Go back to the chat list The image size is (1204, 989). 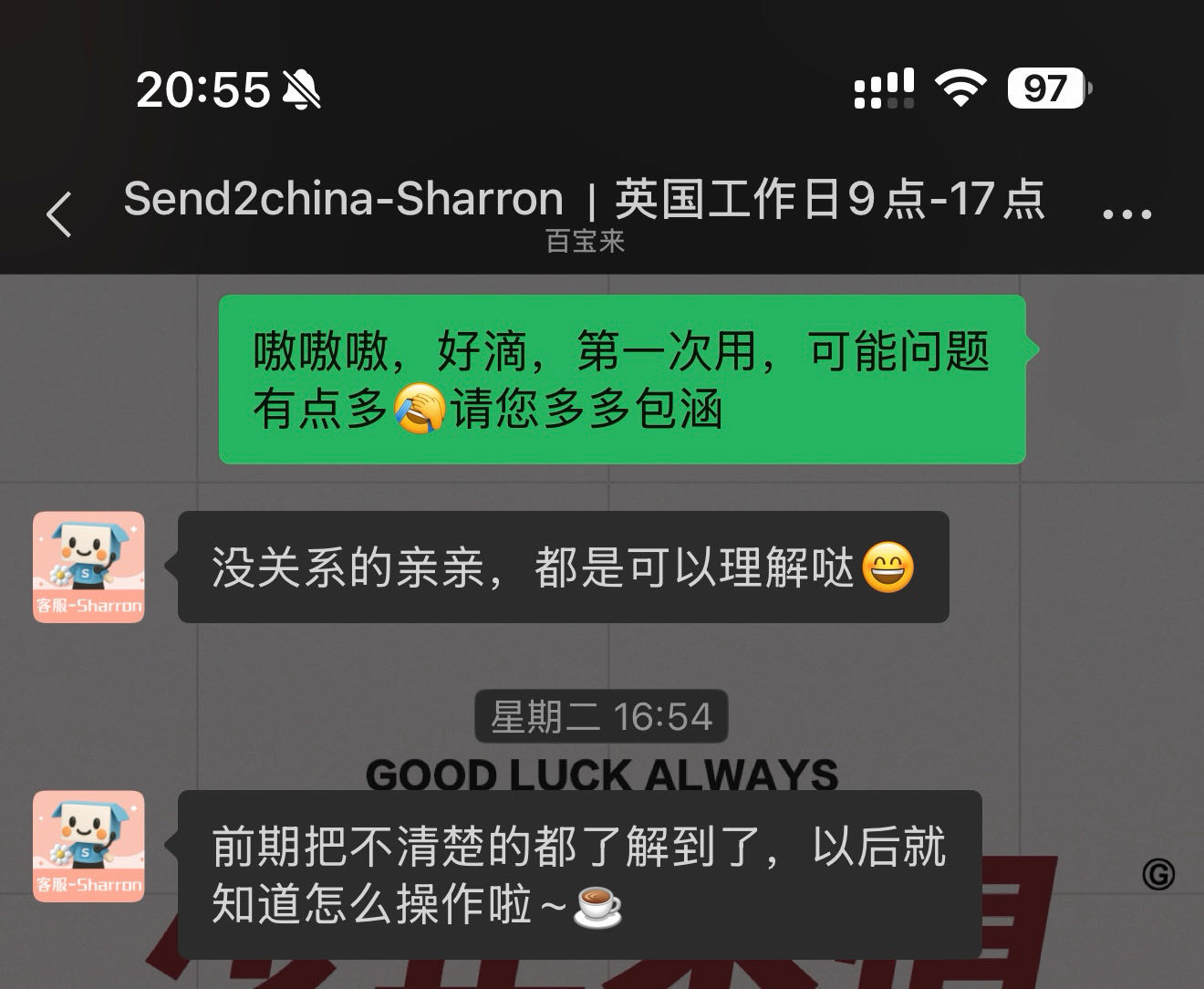[x=59, y=214]
